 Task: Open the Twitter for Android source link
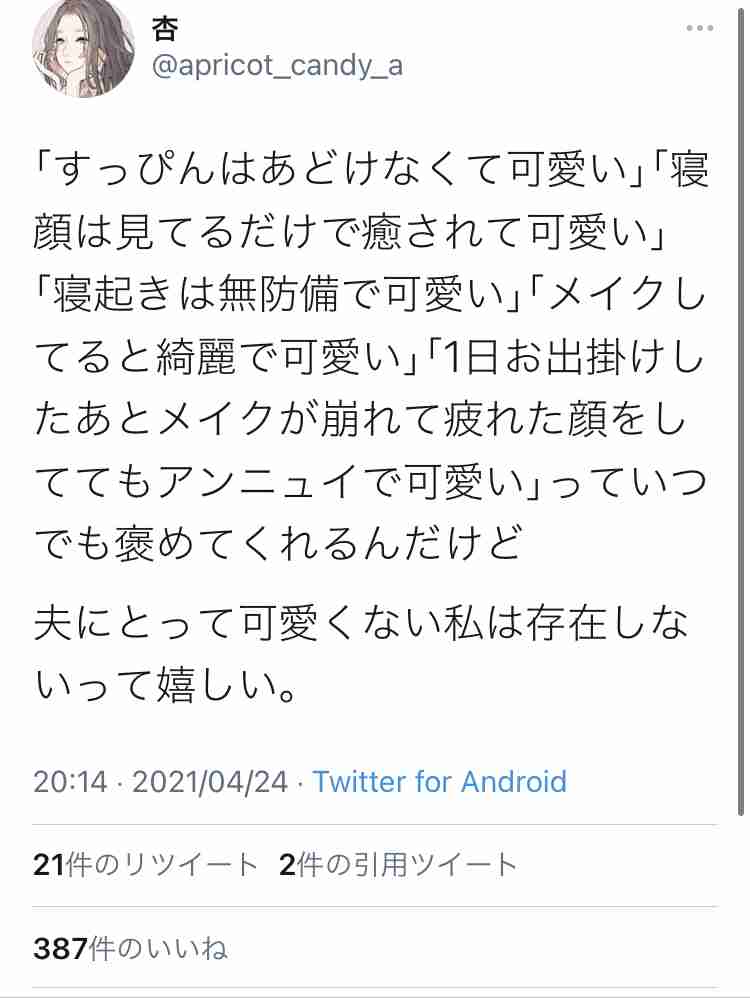click(440, 784)
